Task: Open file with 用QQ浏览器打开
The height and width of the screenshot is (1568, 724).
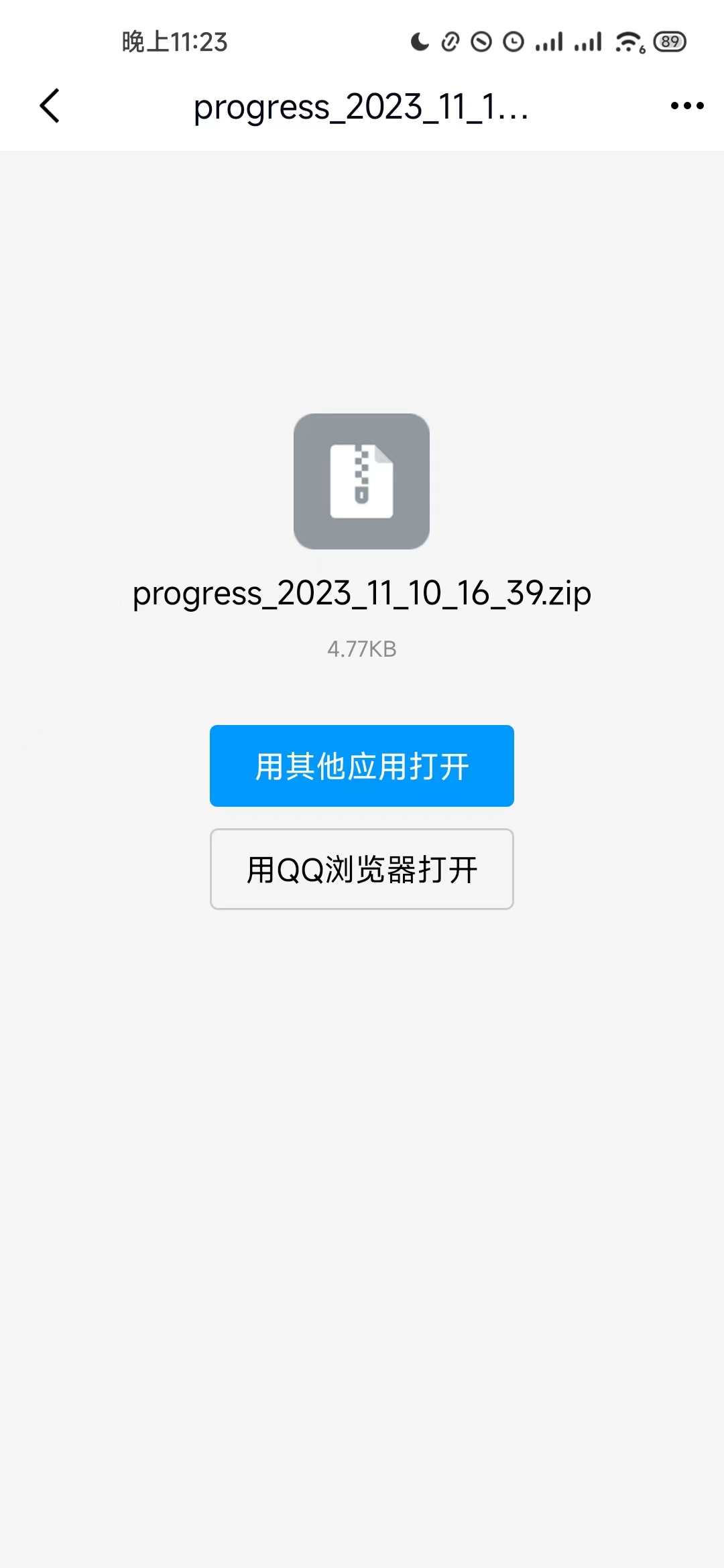Action: (x=362, y=869)
